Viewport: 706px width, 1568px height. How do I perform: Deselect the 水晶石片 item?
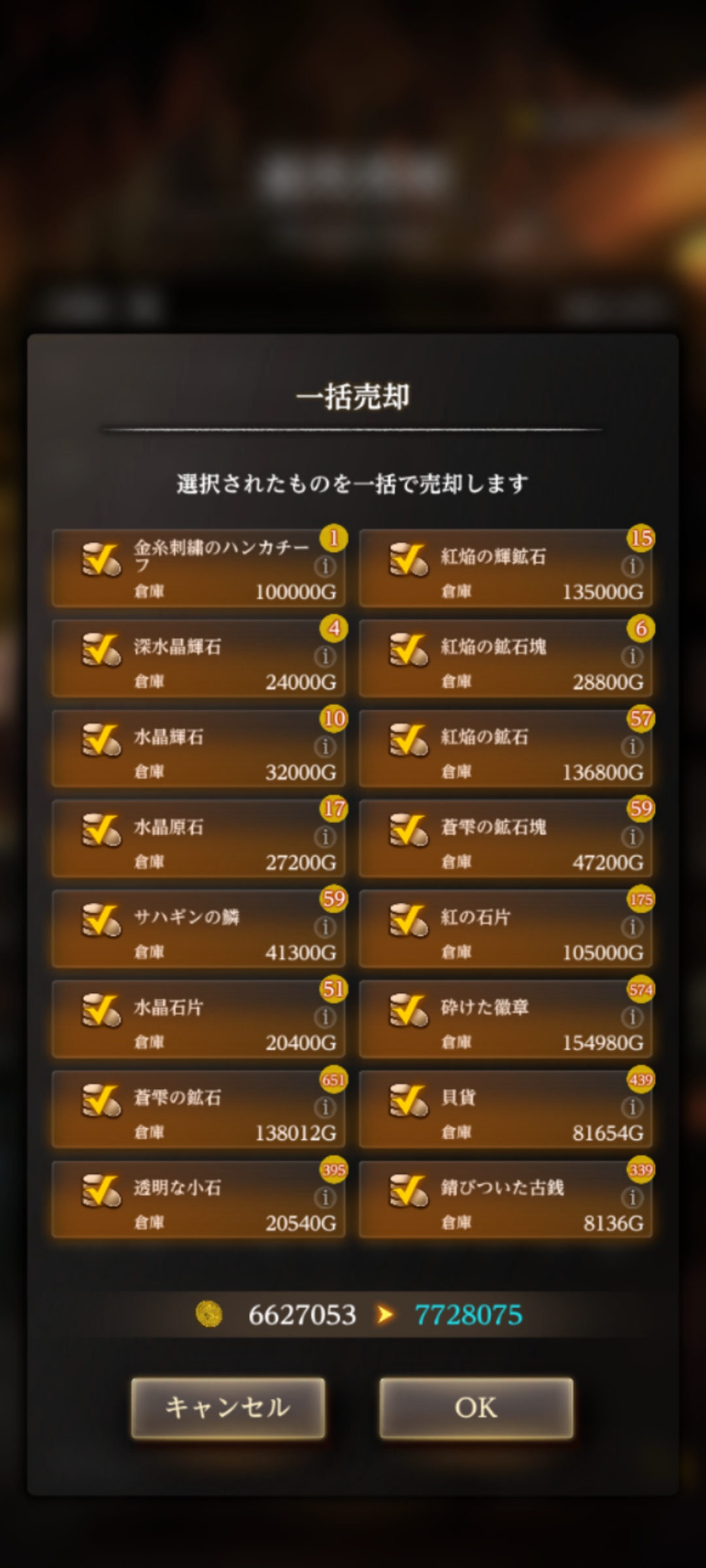click(101, 1011)
